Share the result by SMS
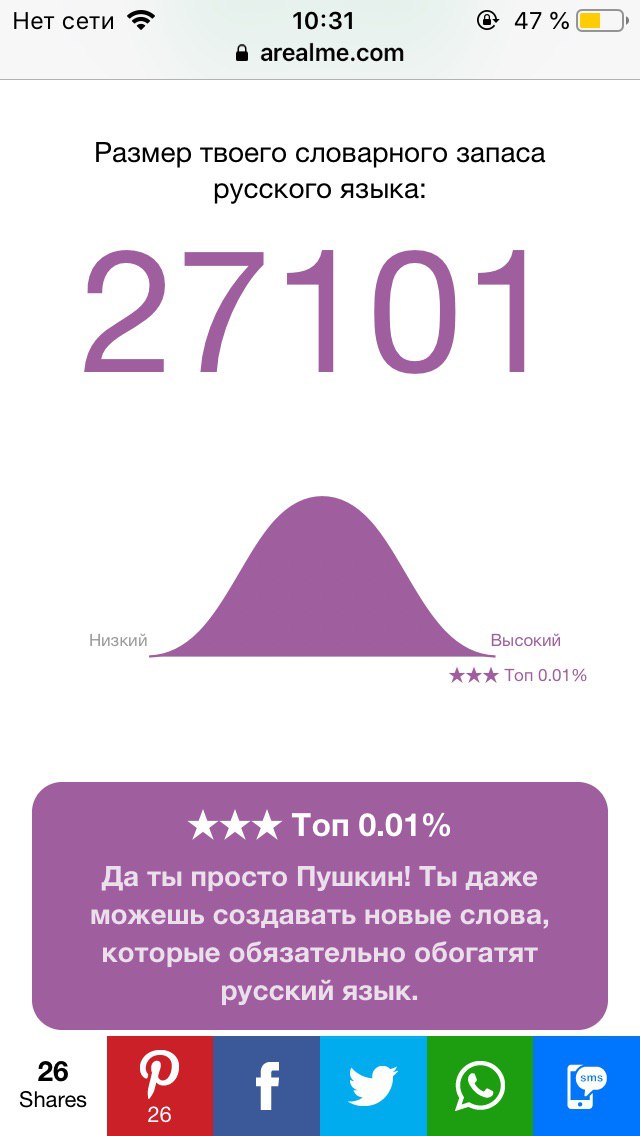640x1136 pixels. (x=587, y=1086)
